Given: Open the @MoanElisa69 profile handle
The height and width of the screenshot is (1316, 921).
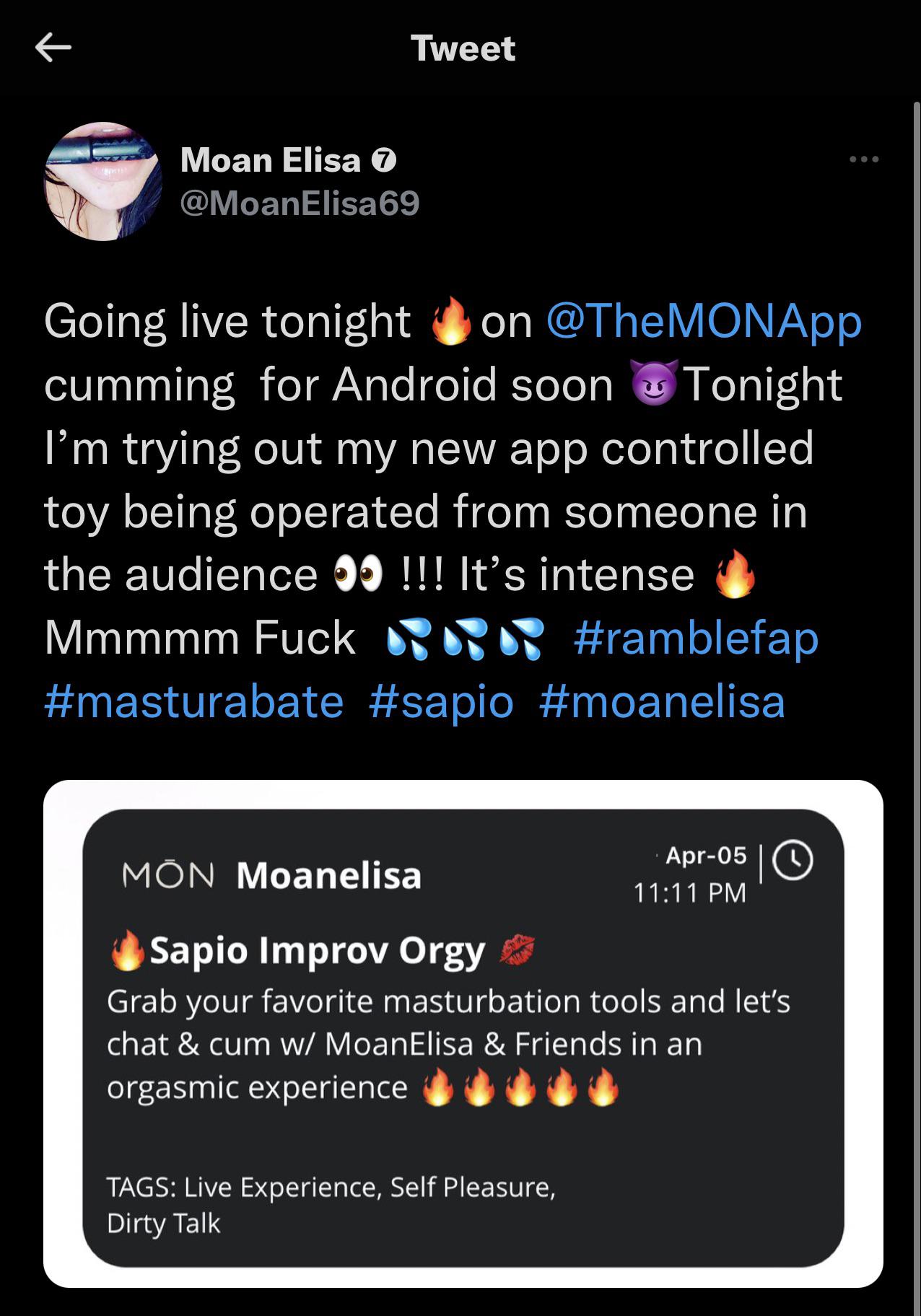Looking at the screenshot, I should point(300,203).
